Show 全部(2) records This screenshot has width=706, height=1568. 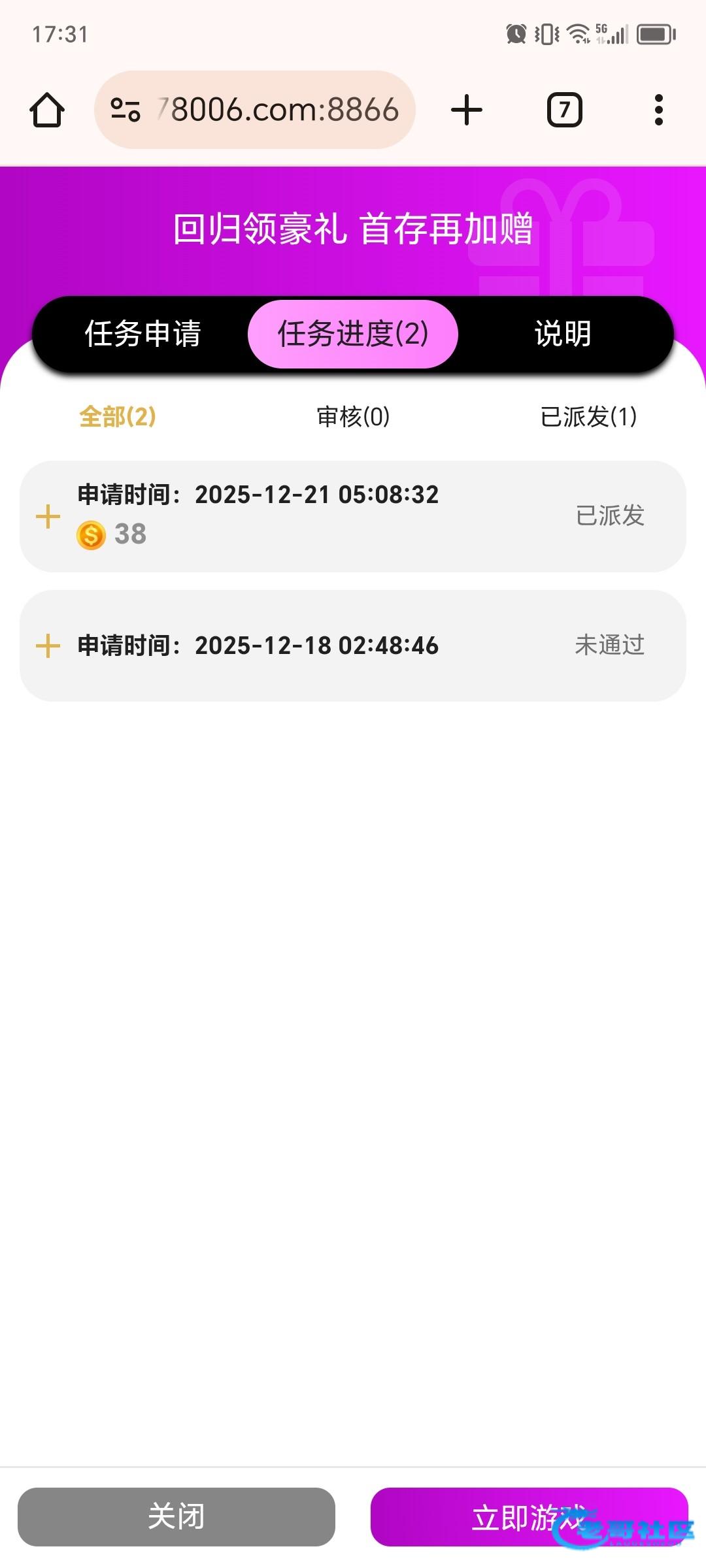[118, 416]
